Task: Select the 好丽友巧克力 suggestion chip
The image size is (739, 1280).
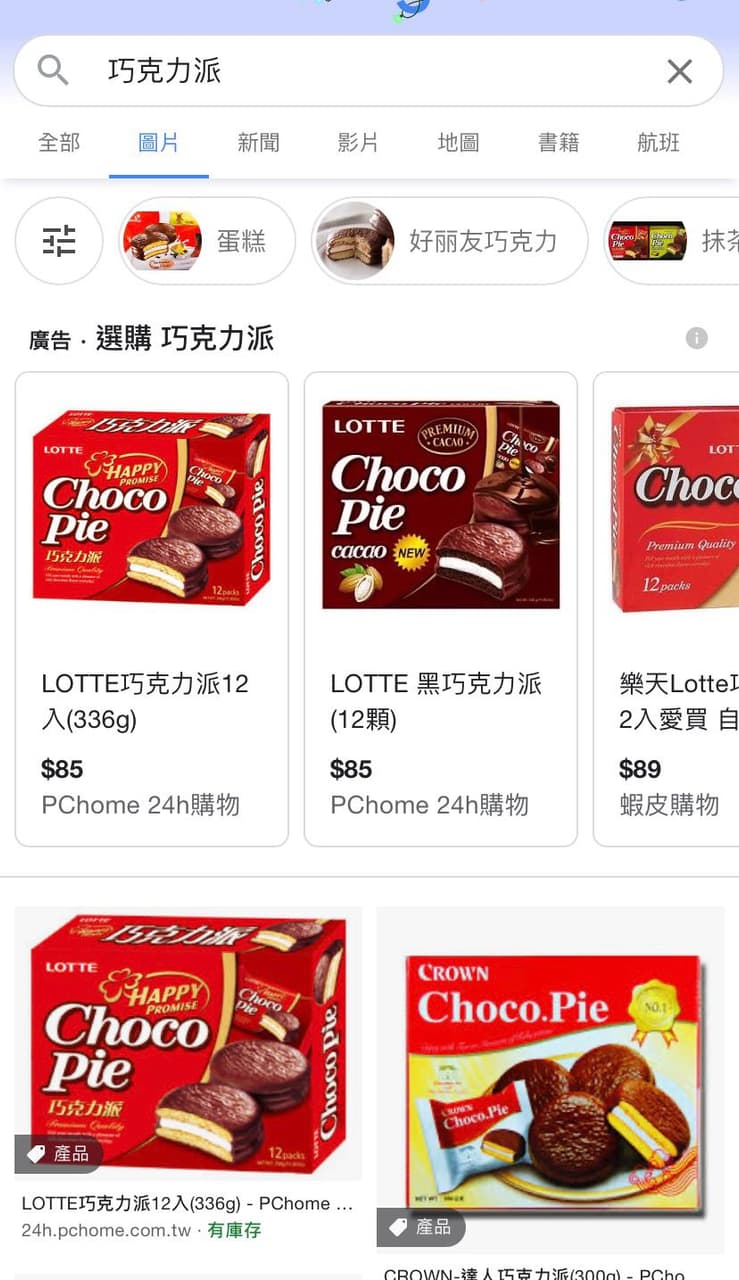Action: click(450, 241)
